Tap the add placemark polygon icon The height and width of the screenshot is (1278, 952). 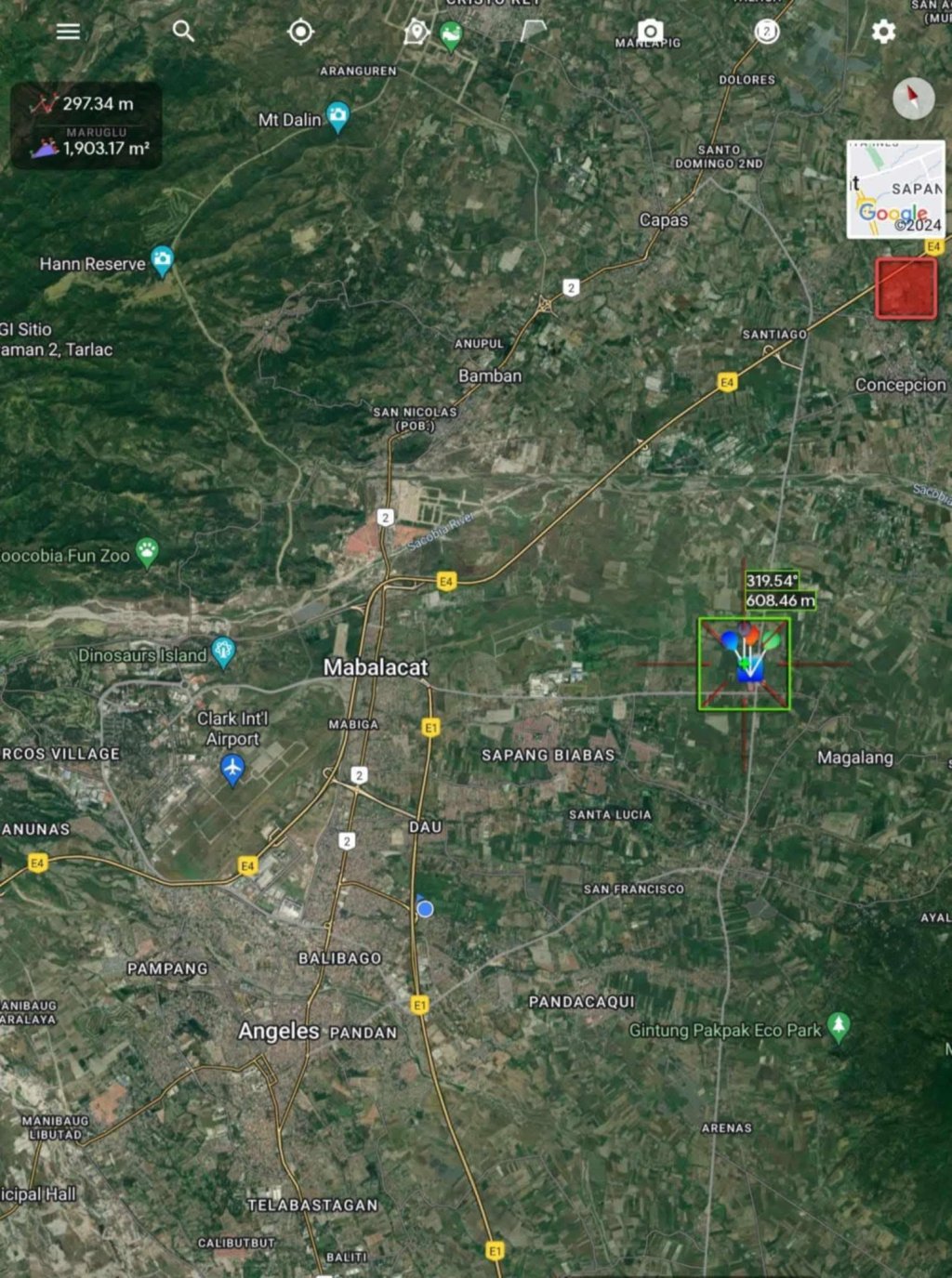pos(416,32)
